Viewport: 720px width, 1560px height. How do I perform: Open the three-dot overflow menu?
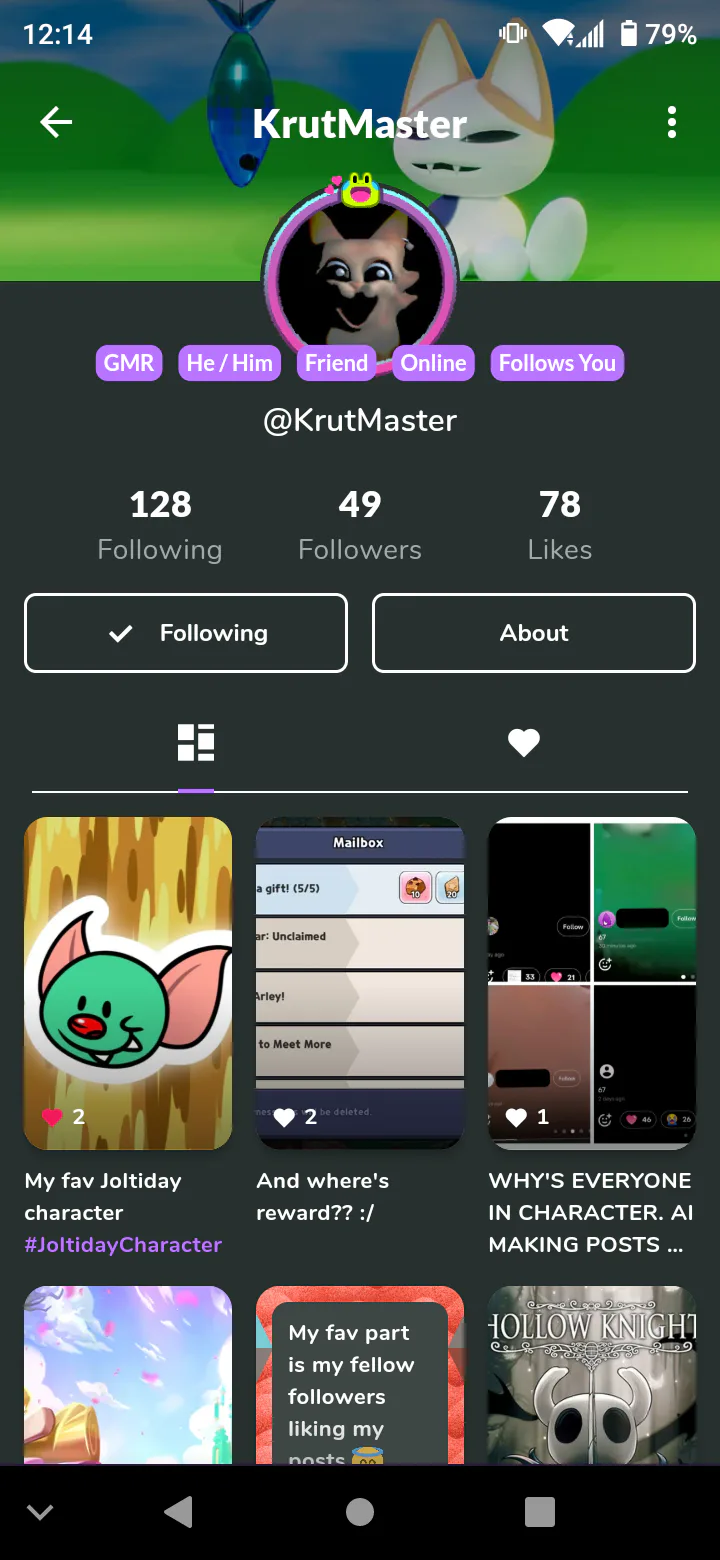click(x=672, y=123)
